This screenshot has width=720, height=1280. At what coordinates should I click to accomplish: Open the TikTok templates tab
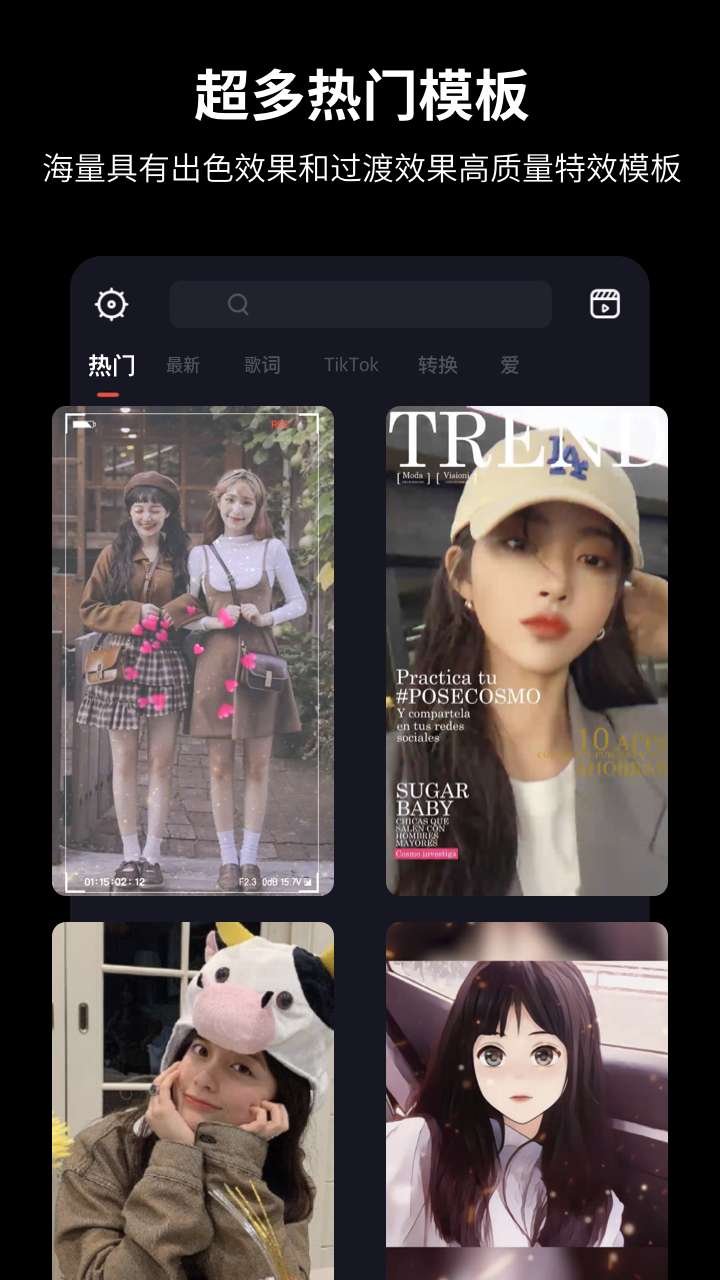click(350, 365)
